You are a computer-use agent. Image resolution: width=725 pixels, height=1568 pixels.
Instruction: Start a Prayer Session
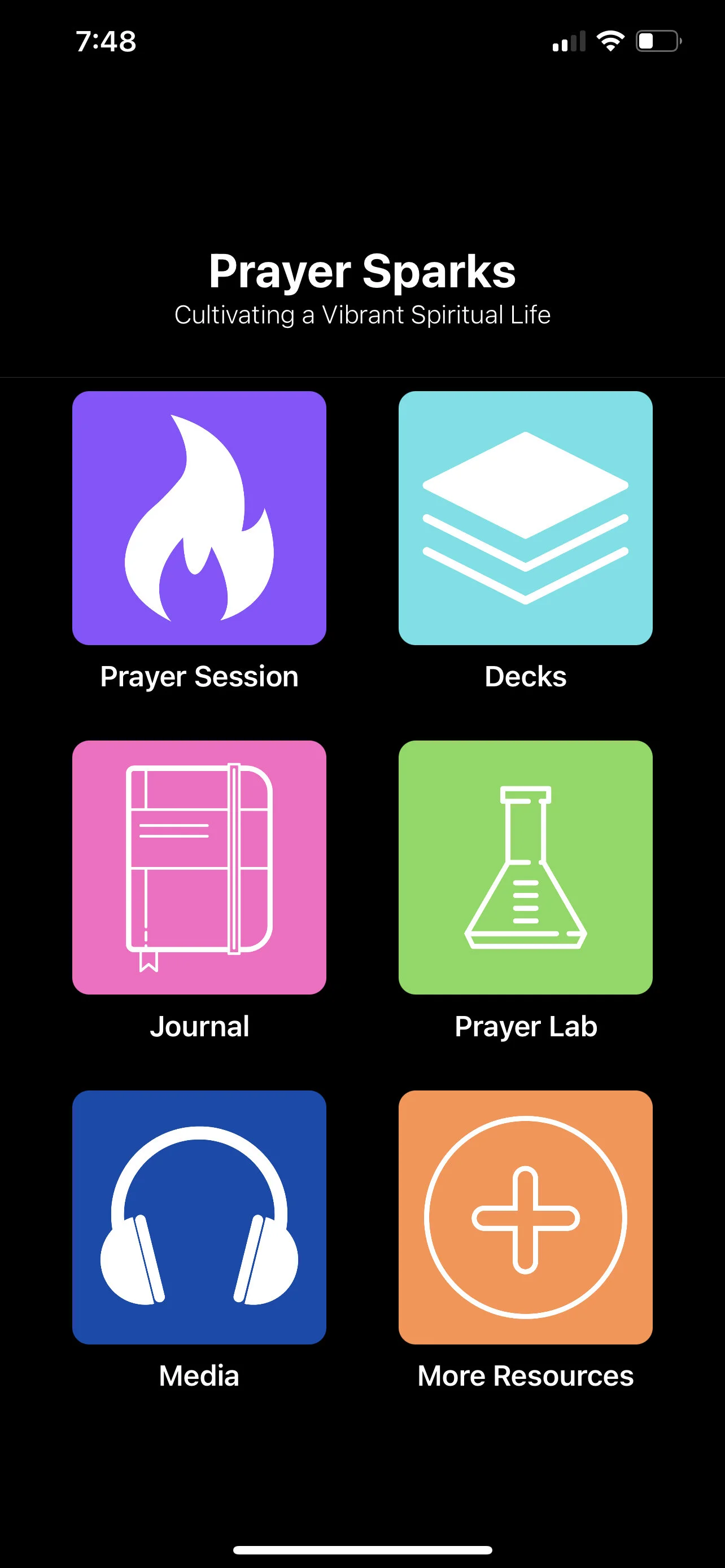pyautogui.click(x=199, y=518)
